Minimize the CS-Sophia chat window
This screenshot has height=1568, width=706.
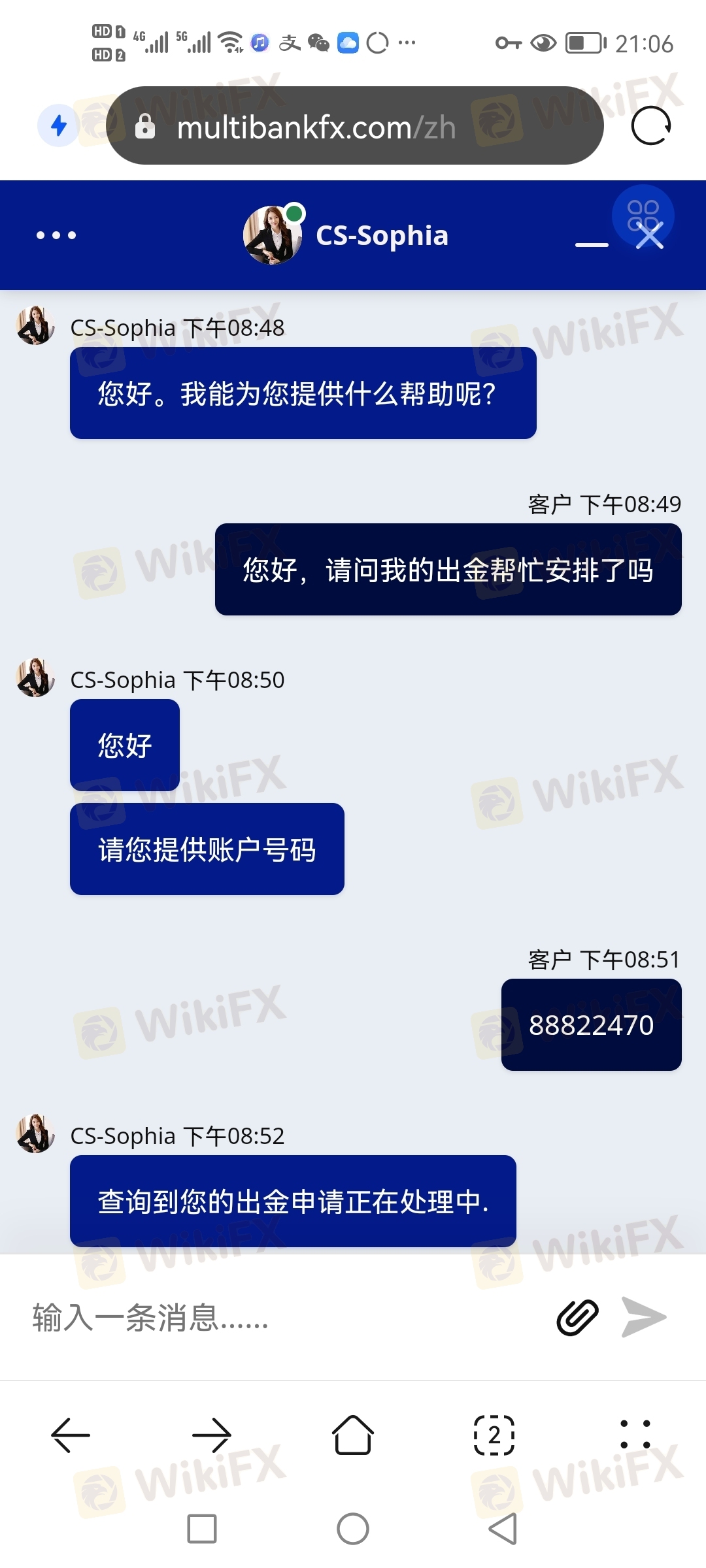pos(592,244)
